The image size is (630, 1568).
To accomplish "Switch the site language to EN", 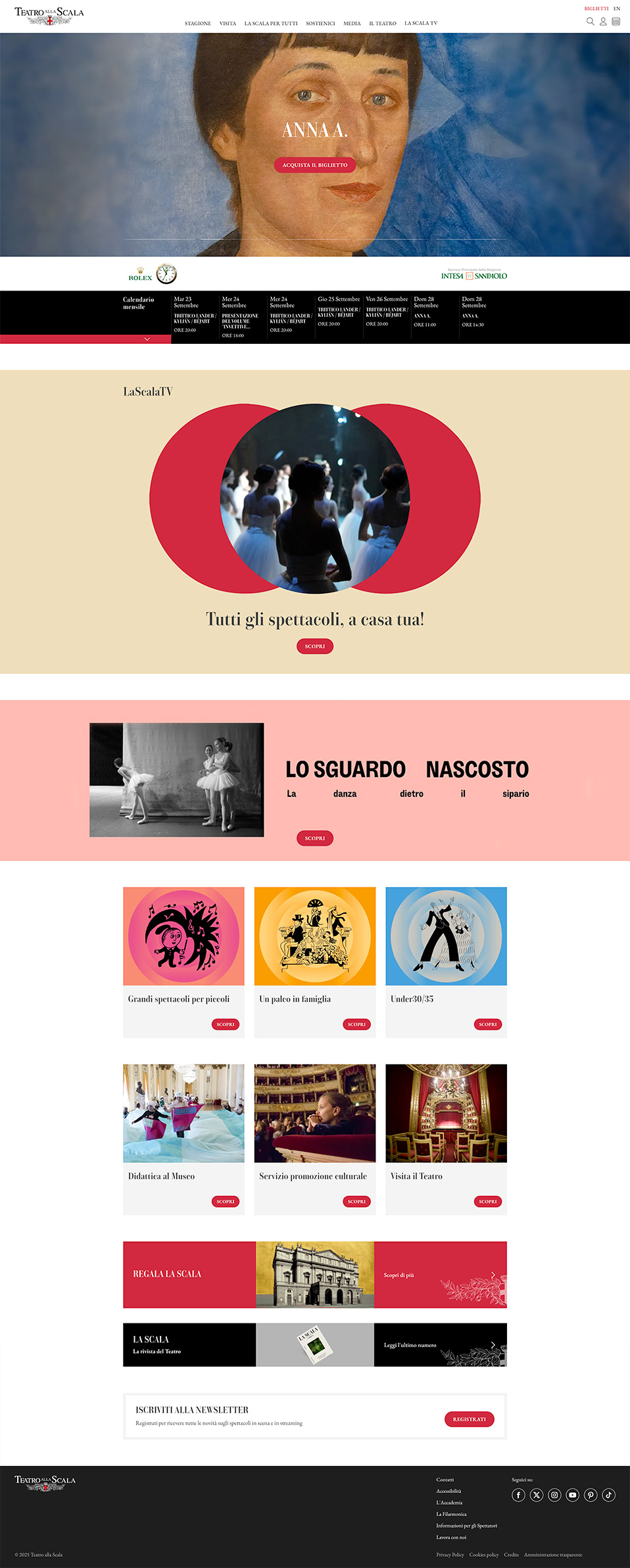I will coord(617,9).
